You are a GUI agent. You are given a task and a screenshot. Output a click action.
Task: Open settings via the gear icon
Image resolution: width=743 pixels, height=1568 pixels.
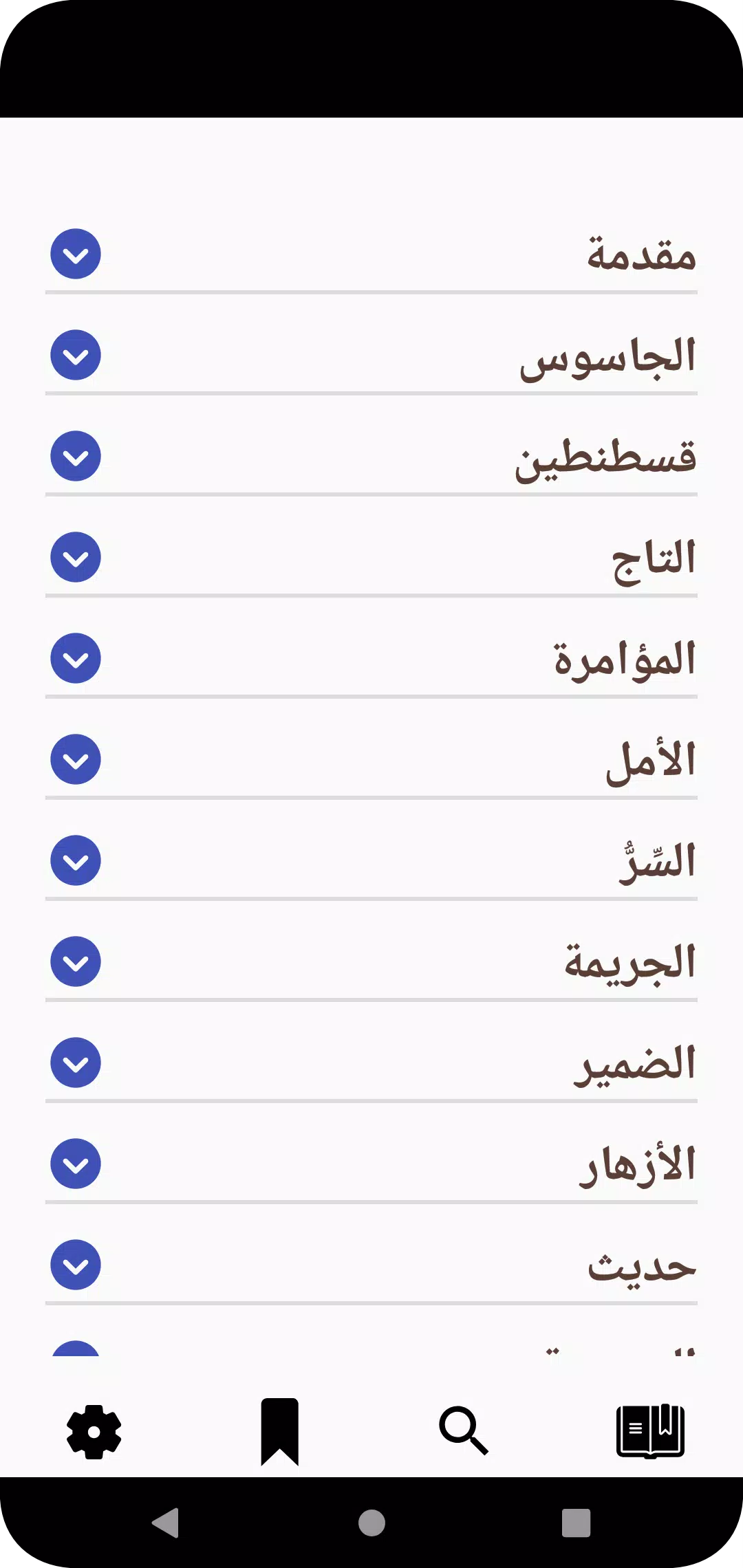[94, 1432]
